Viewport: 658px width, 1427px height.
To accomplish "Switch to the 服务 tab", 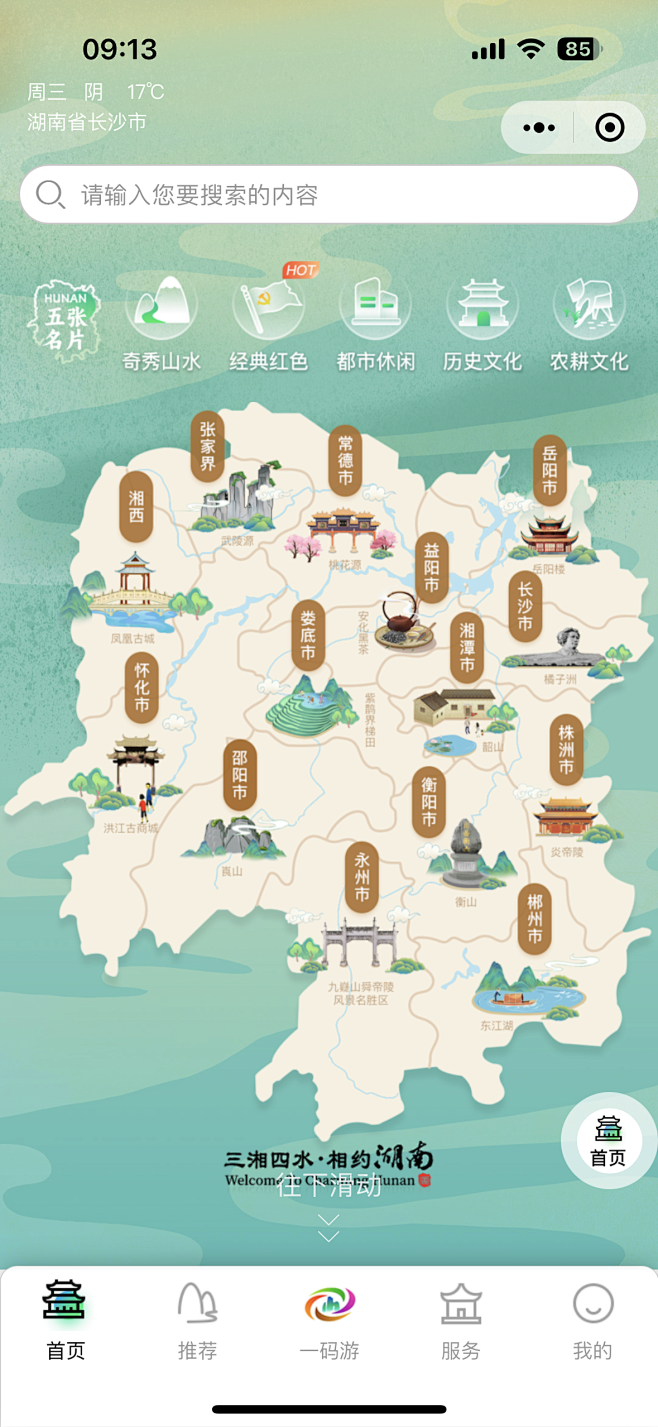I will coord(461,1322).
